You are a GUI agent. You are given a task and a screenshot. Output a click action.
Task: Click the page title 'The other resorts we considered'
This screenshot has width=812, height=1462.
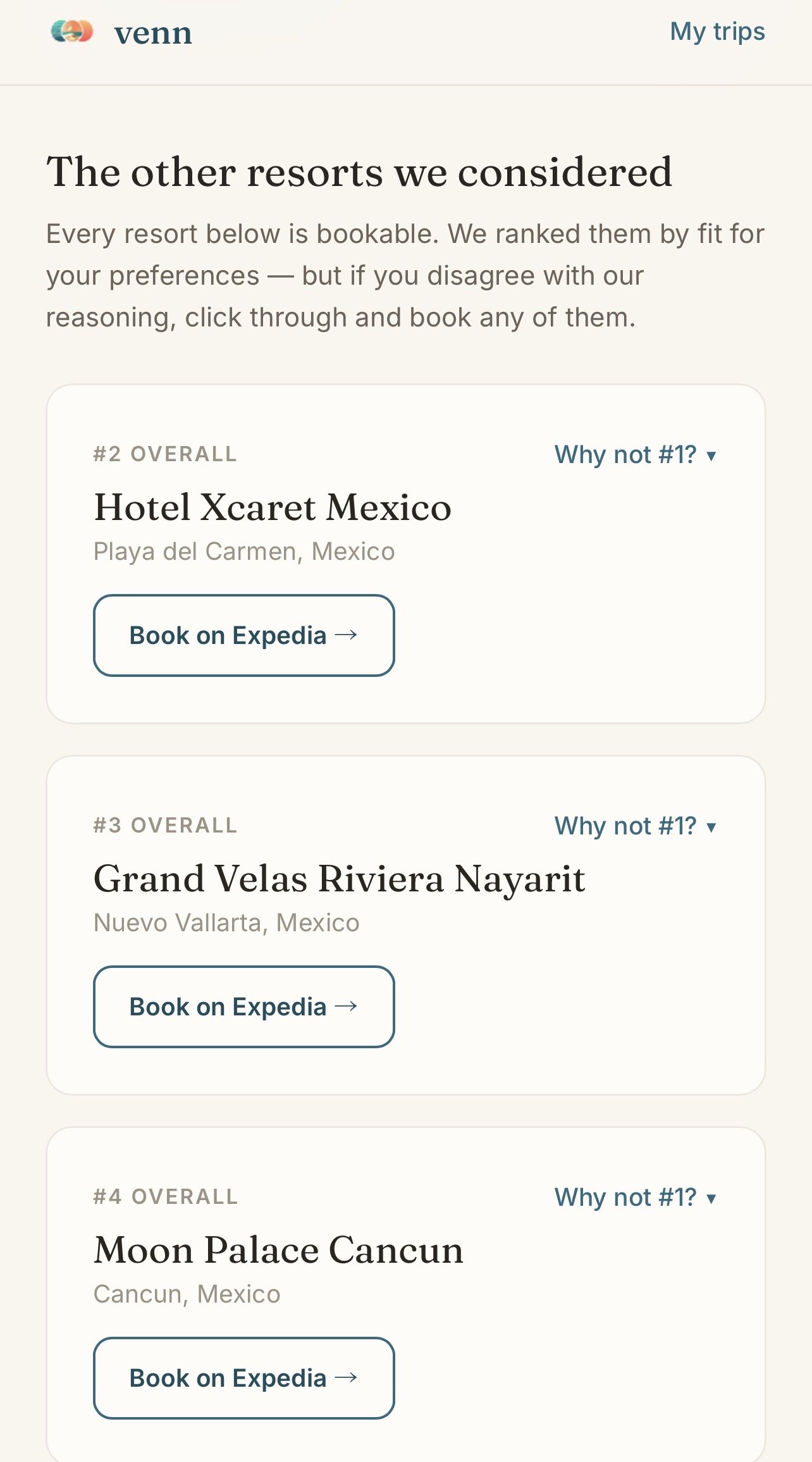[360, 171]
